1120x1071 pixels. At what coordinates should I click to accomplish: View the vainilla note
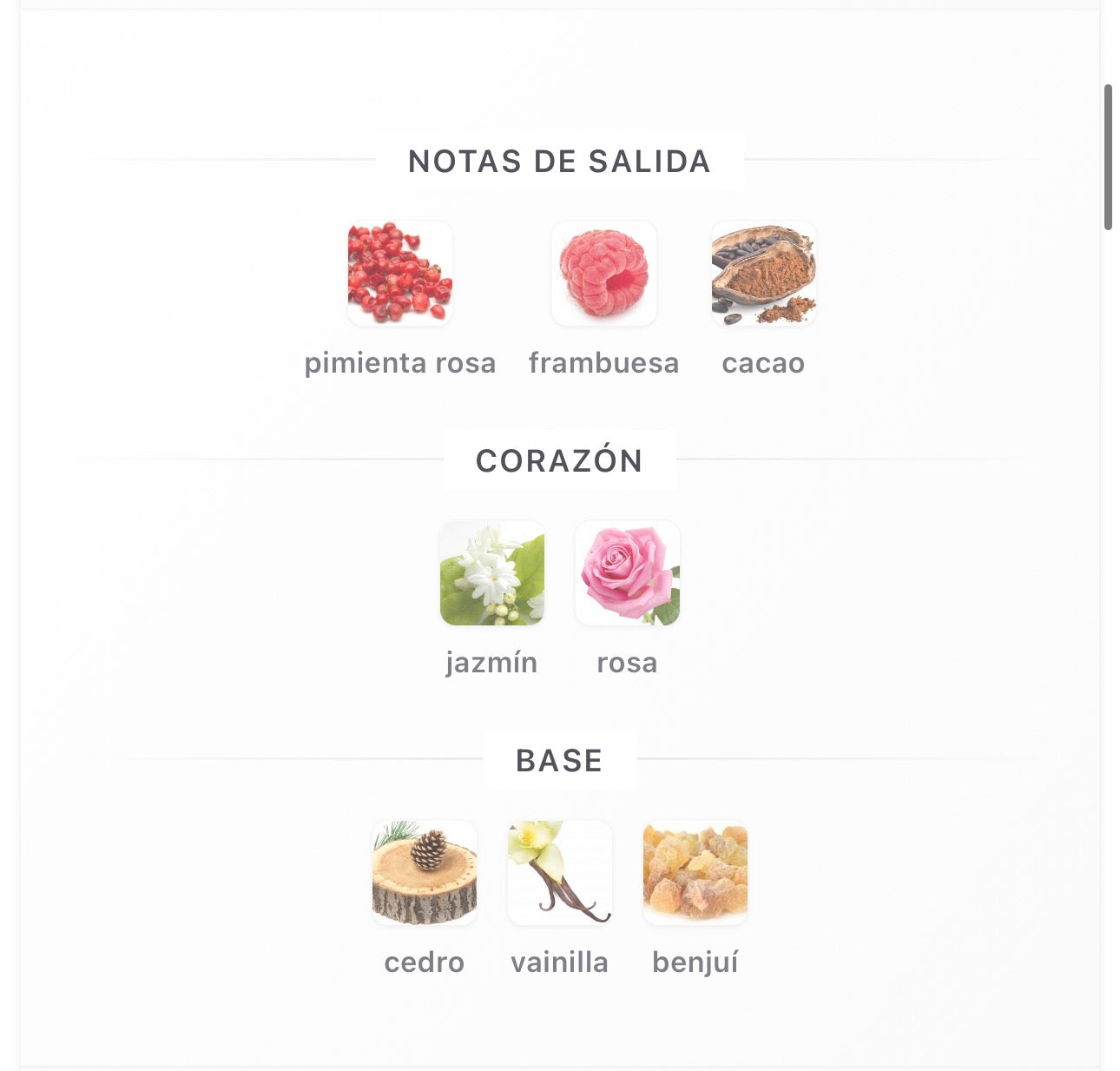click(560, 874)
